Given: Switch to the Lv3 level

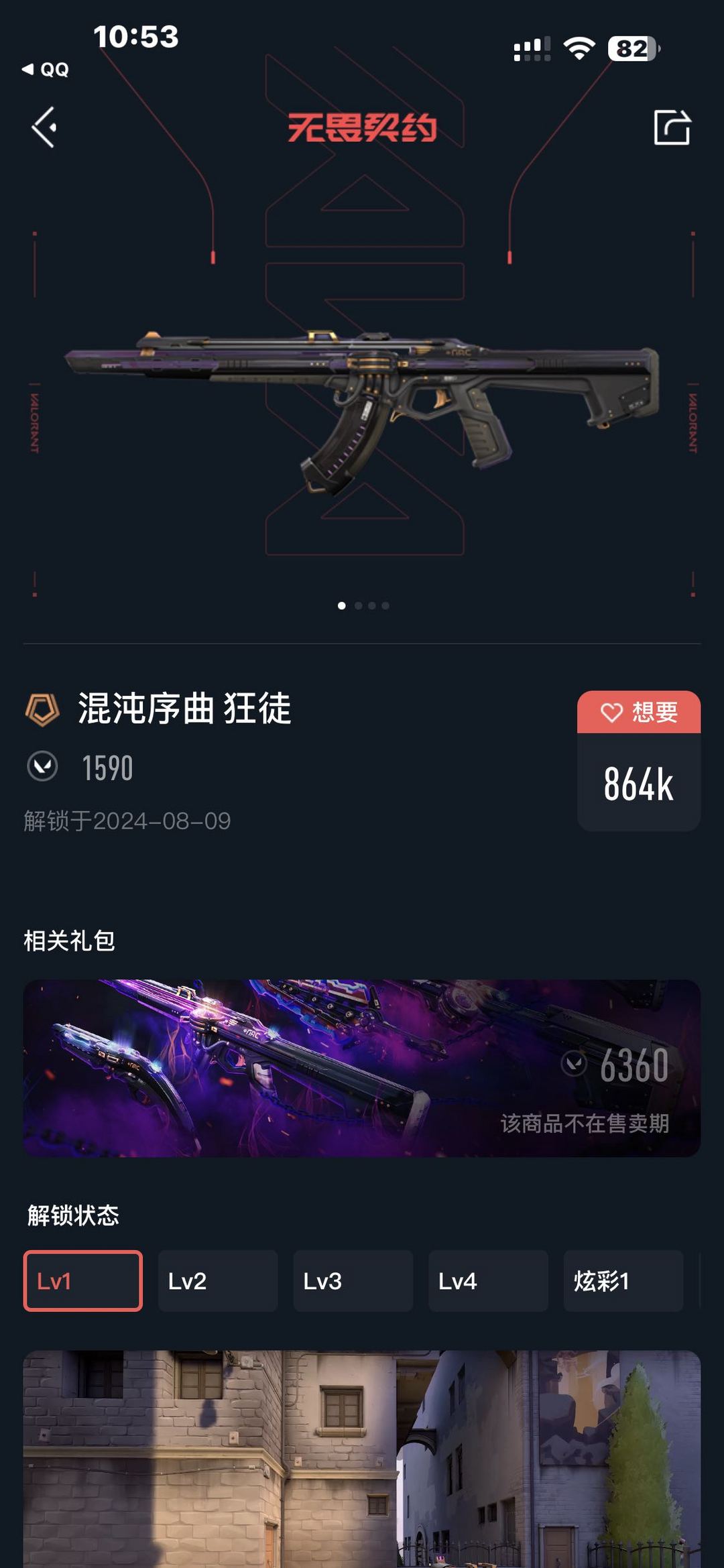Looking at the screenshot, I should (353, 1280).
